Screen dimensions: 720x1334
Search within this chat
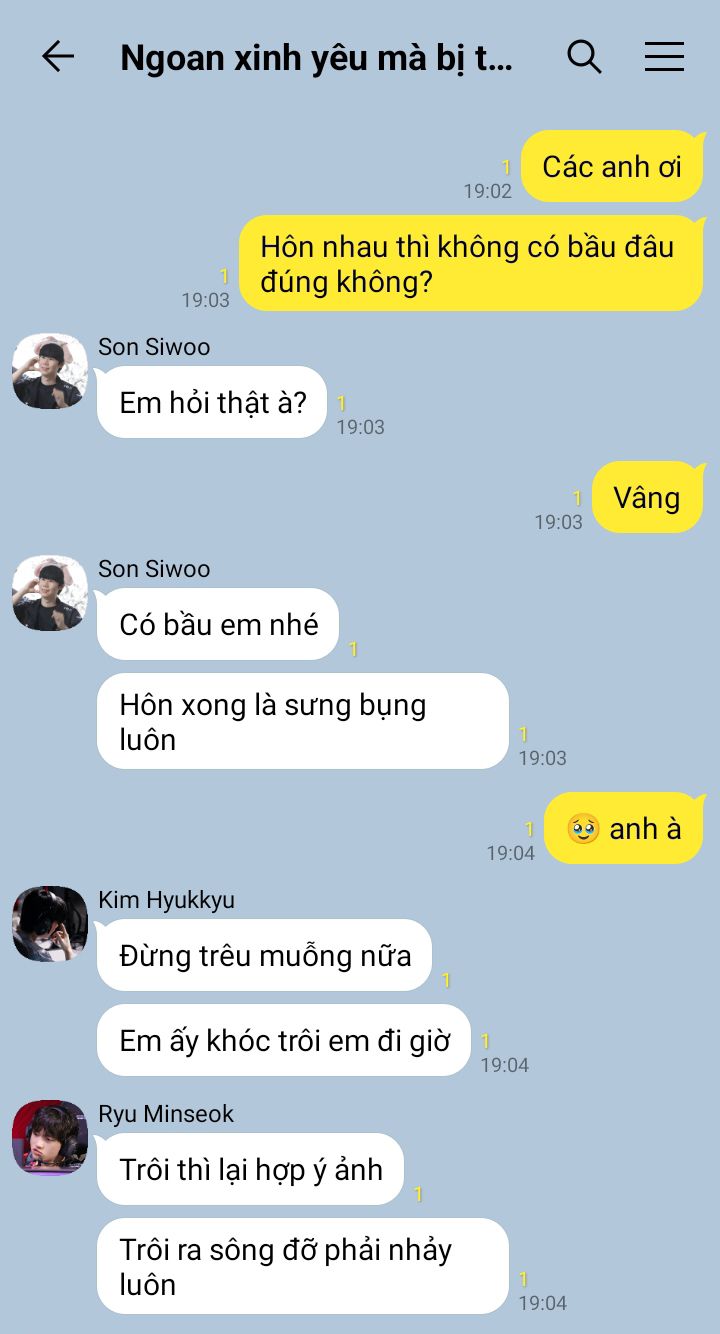(584, 57)
